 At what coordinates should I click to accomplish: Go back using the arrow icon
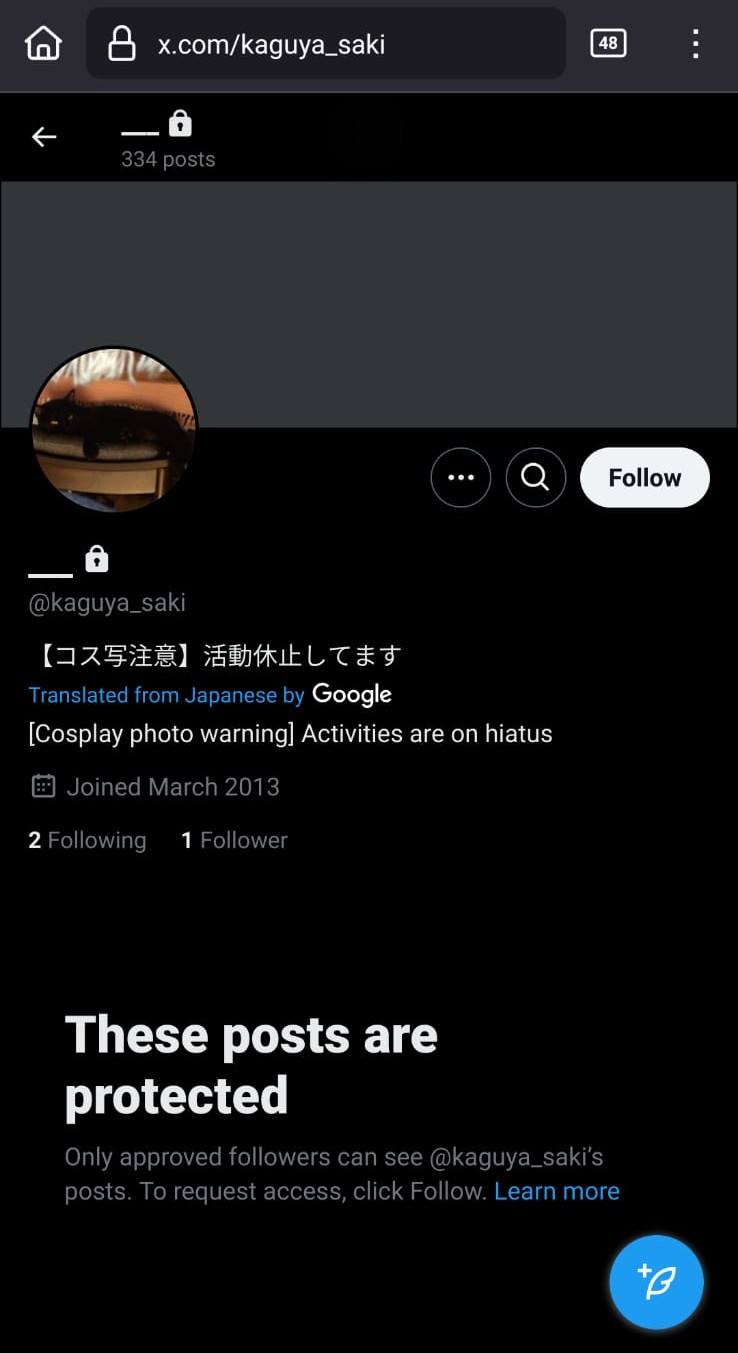click(x=44, y=137)
